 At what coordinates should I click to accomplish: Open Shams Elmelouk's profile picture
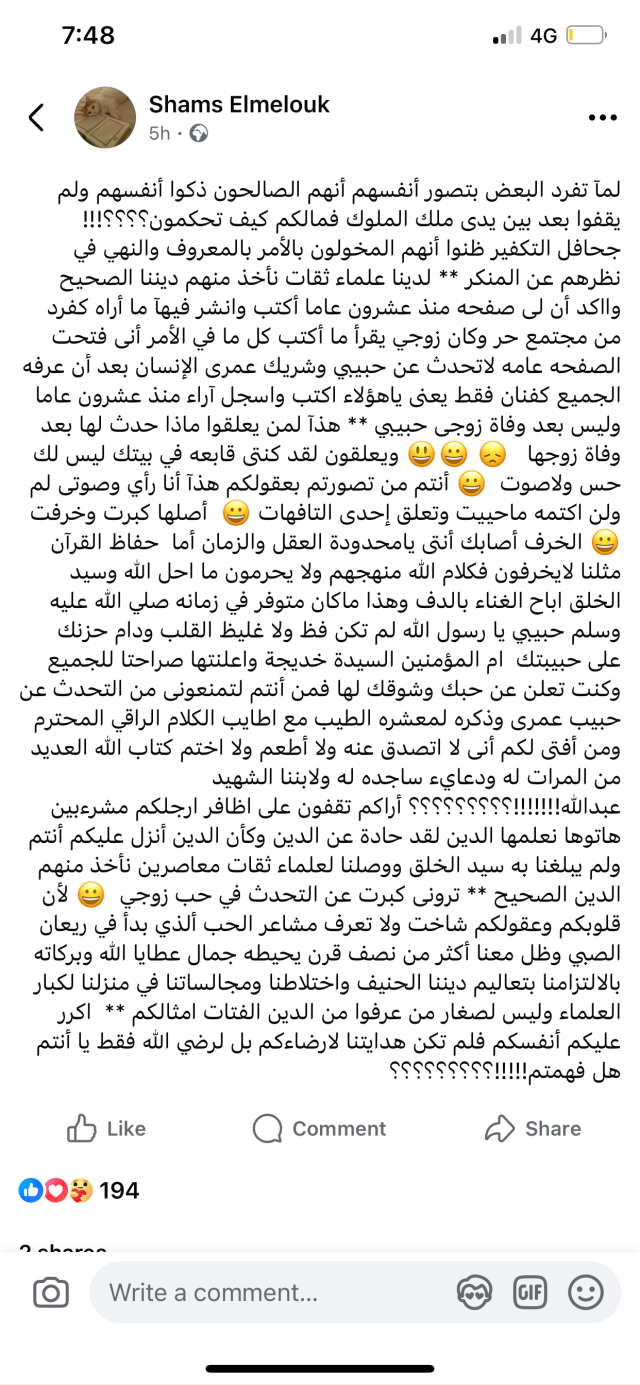pyautogui.click(x=105, y=117)
